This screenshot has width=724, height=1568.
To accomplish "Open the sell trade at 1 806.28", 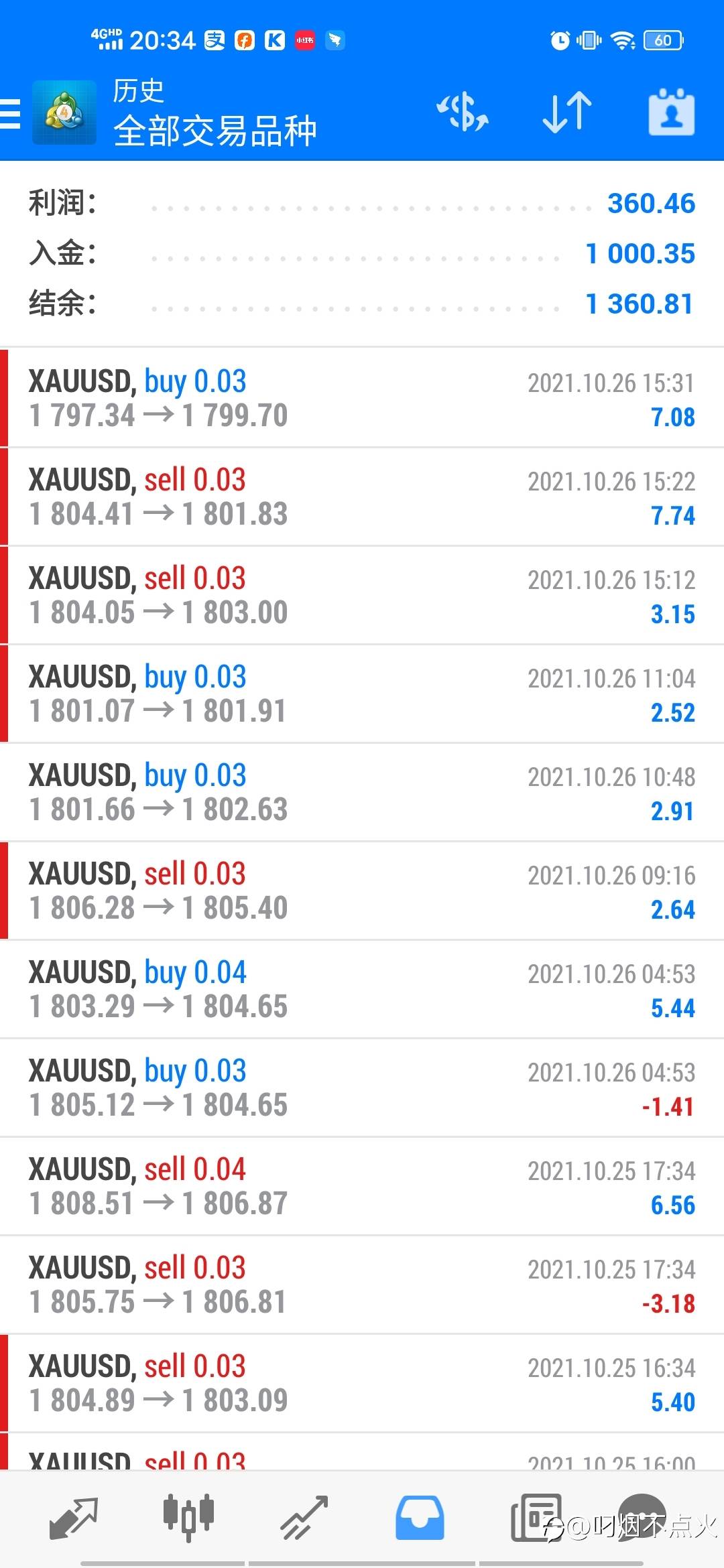I will 362,891.
